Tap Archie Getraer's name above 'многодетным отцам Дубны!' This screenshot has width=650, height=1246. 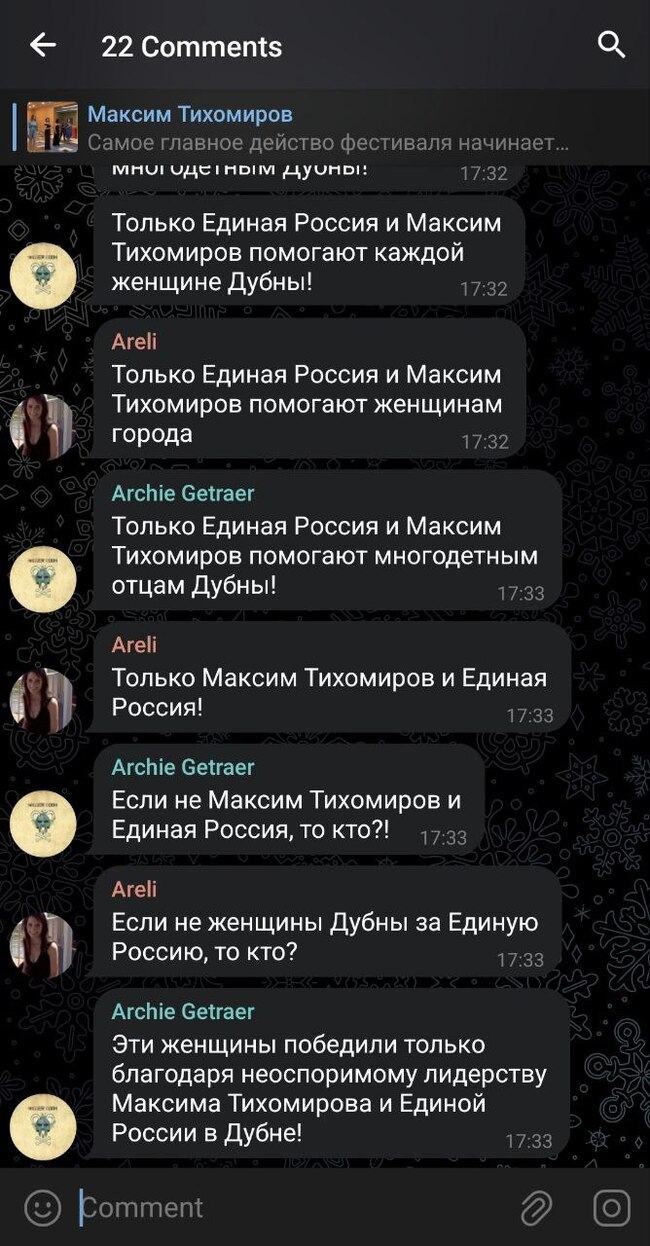[183, 493]
